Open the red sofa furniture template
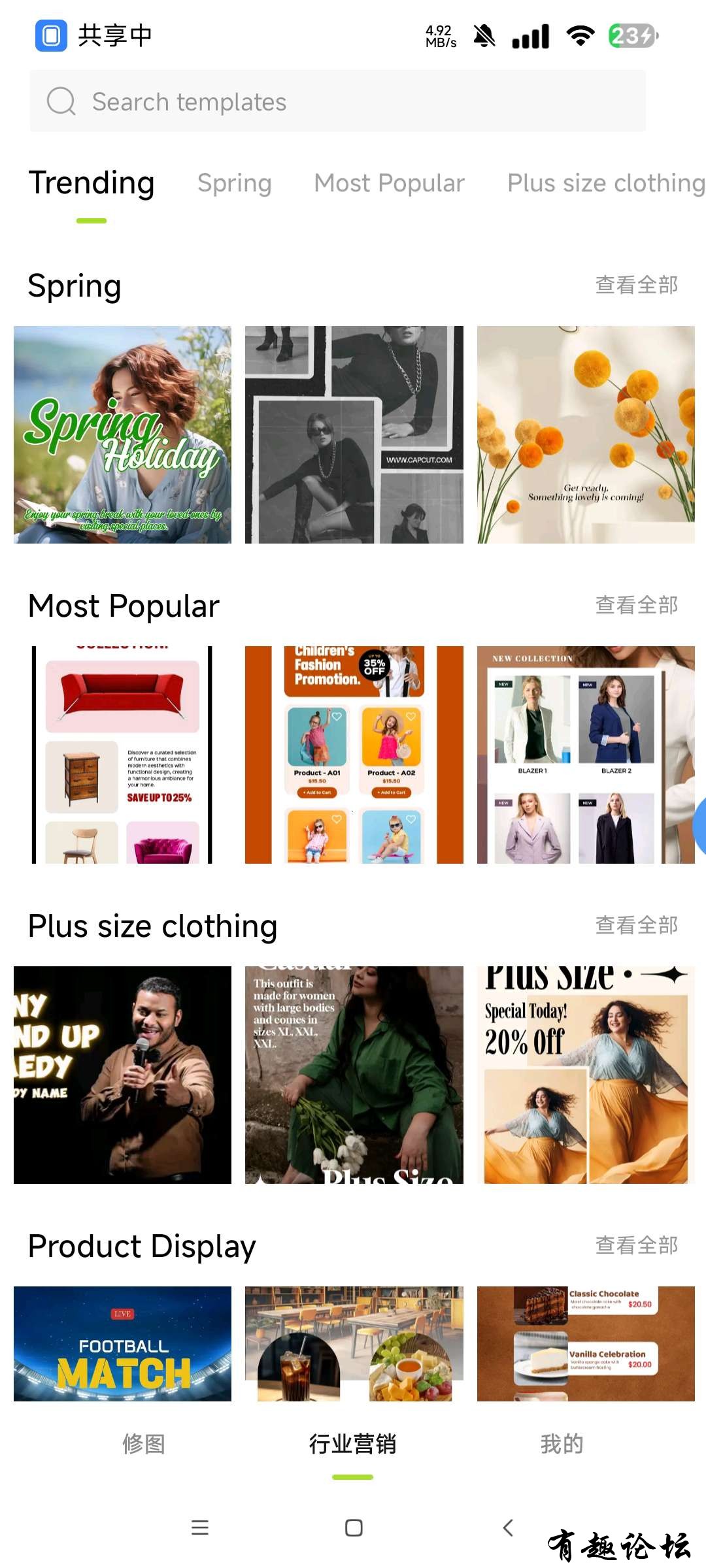 point(122,755)
